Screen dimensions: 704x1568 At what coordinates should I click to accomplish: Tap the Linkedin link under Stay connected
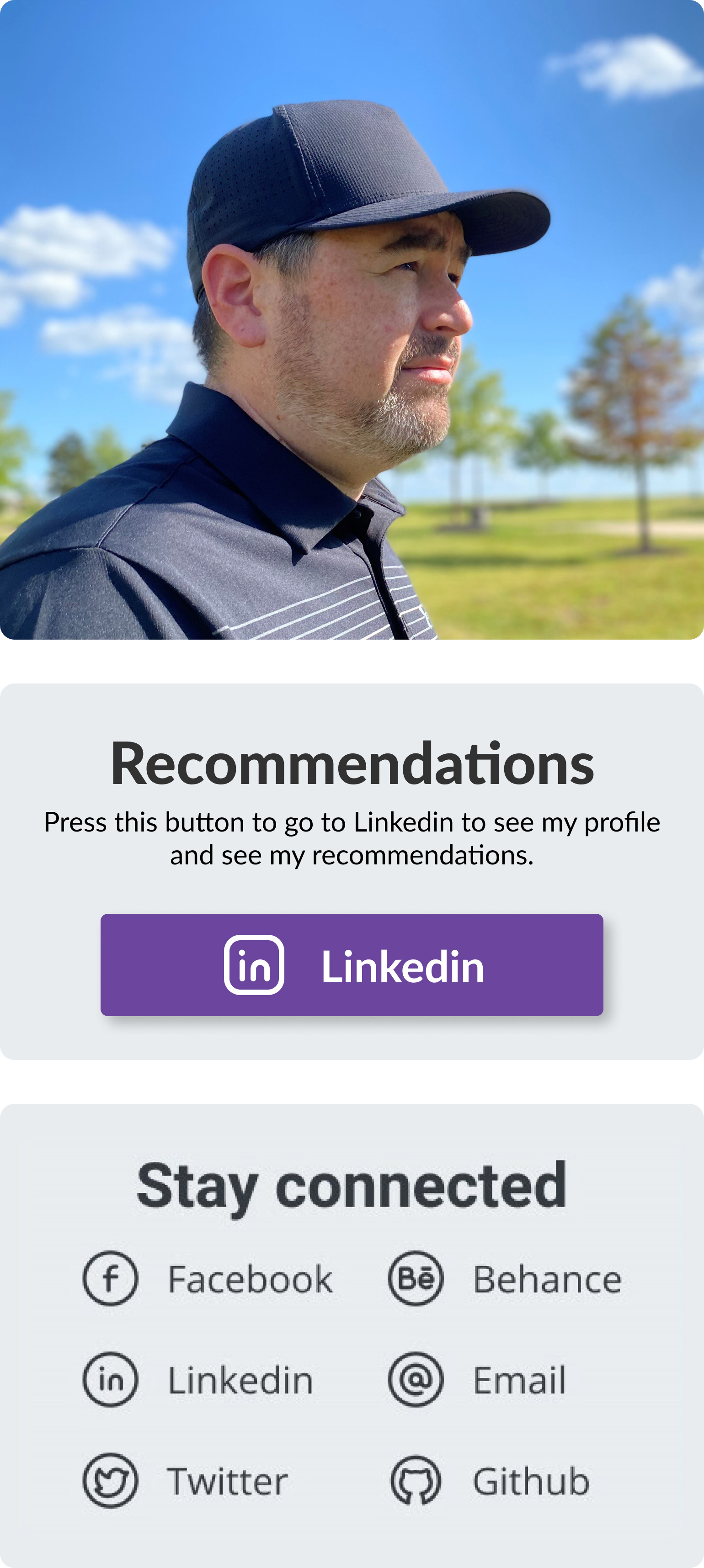(x=198, y=1379)
